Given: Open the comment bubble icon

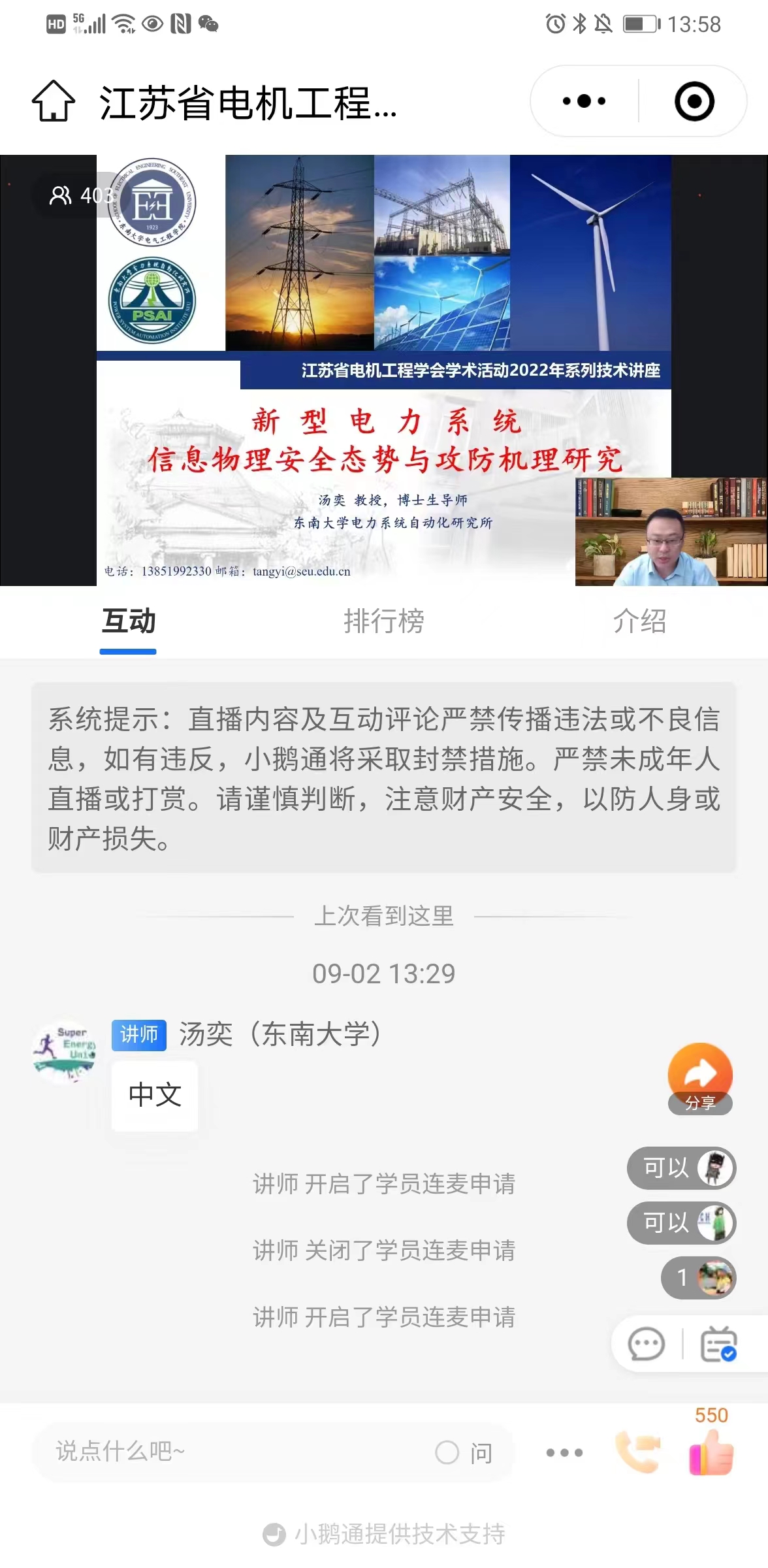Looking at the screenshot, I should (x=646, y=1345).
